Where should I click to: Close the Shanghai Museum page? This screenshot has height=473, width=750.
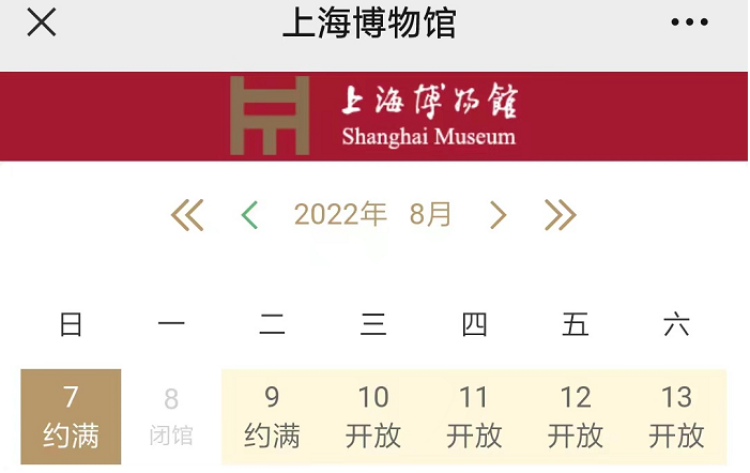click(41, 23)
